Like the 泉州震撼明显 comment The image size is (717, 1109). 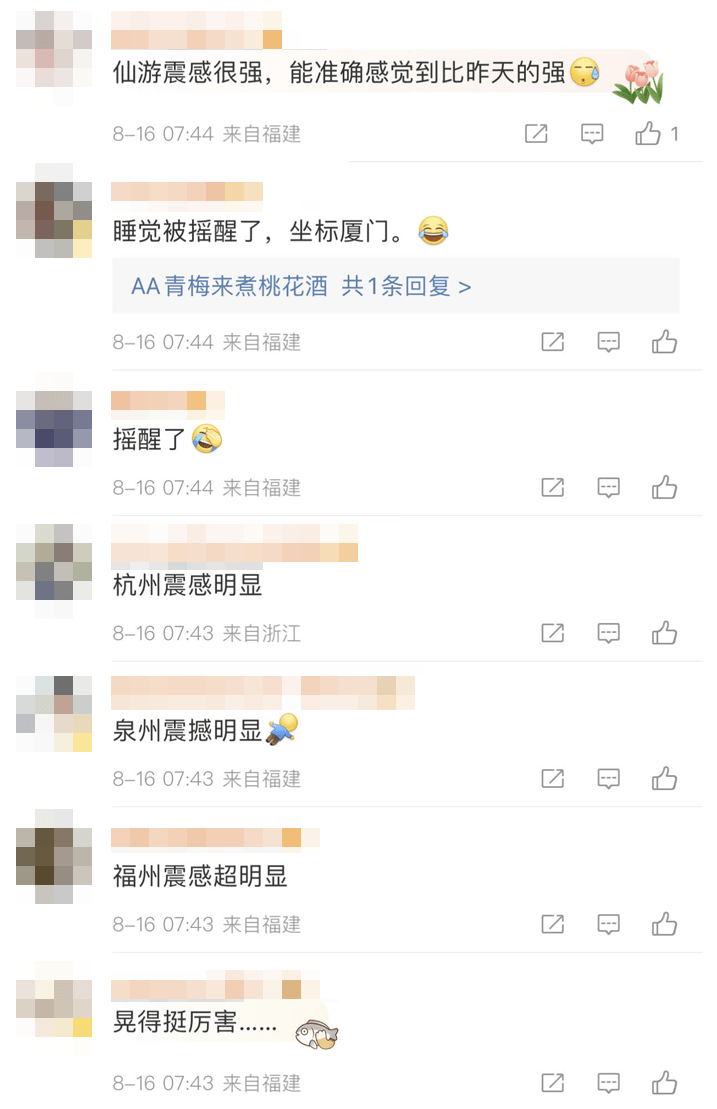665,779
